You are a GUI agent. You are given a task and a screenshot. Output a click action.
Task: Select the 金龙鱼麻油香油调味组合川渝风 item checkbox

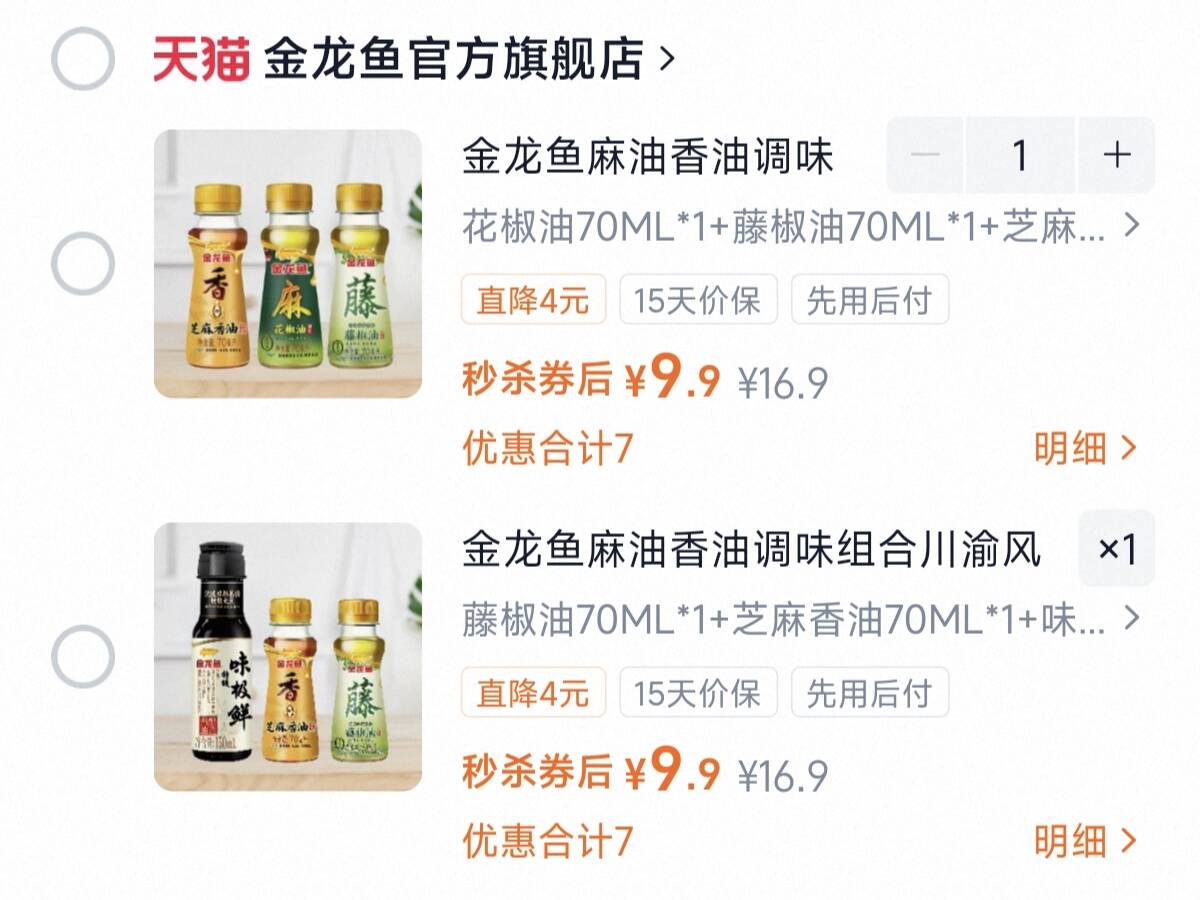tap(82, 657)
